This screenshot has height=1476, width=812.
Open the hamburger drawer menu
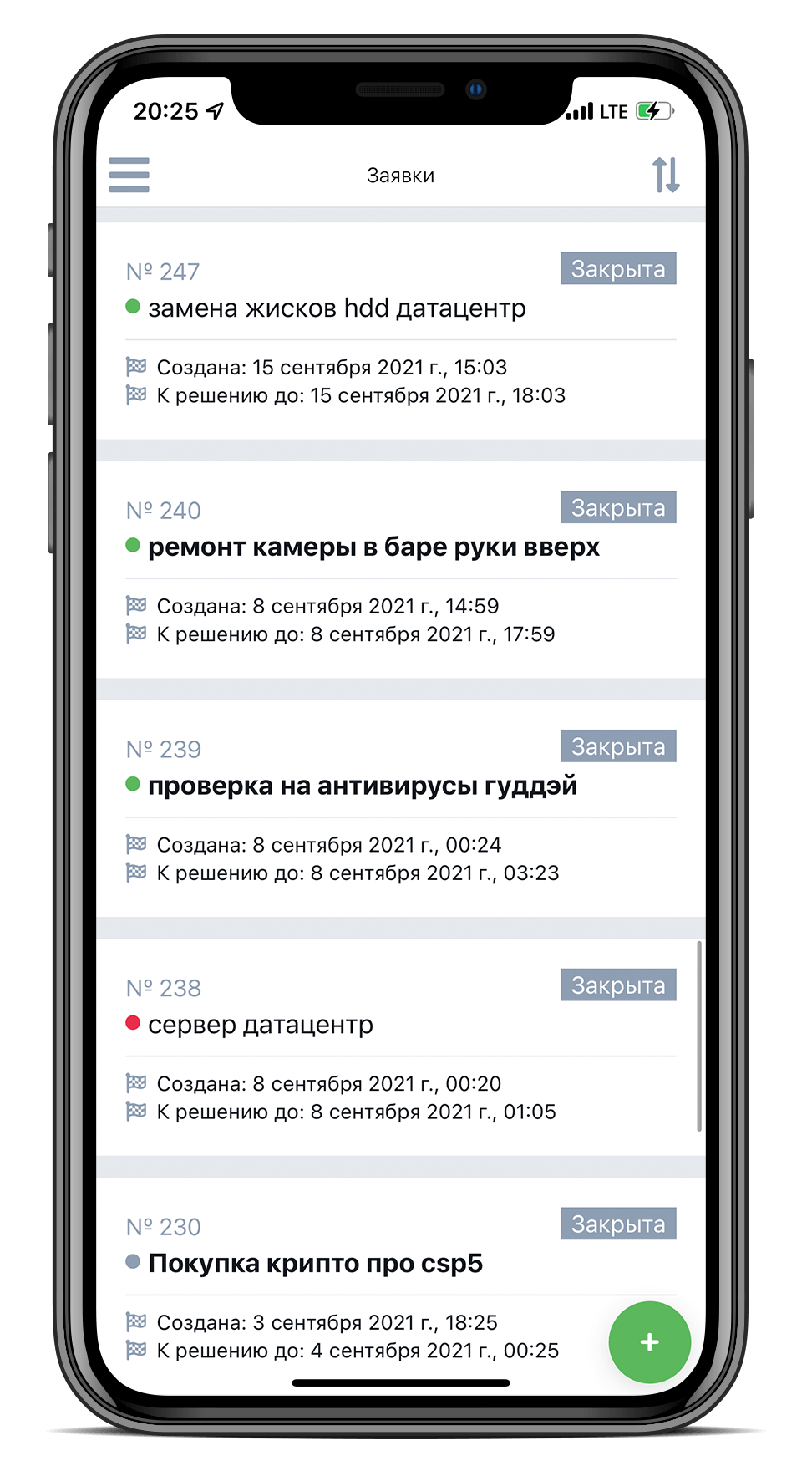(x=129, y=176)
